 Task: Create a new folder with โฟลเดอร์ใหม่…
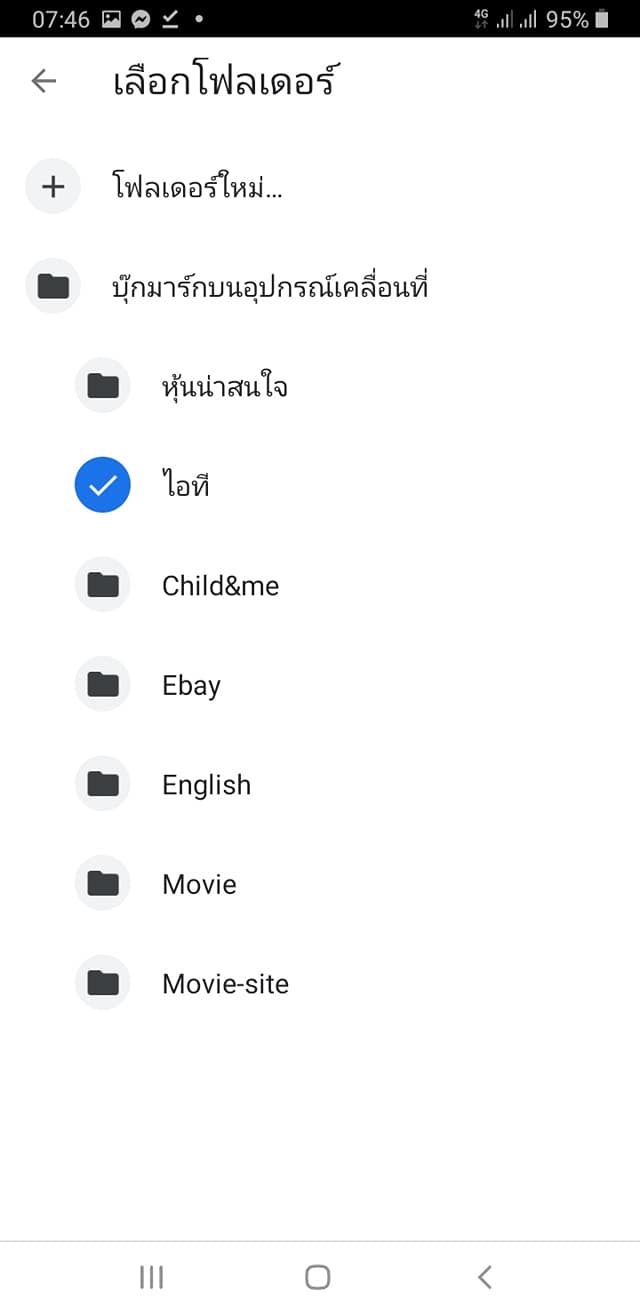tap(197, 187)
